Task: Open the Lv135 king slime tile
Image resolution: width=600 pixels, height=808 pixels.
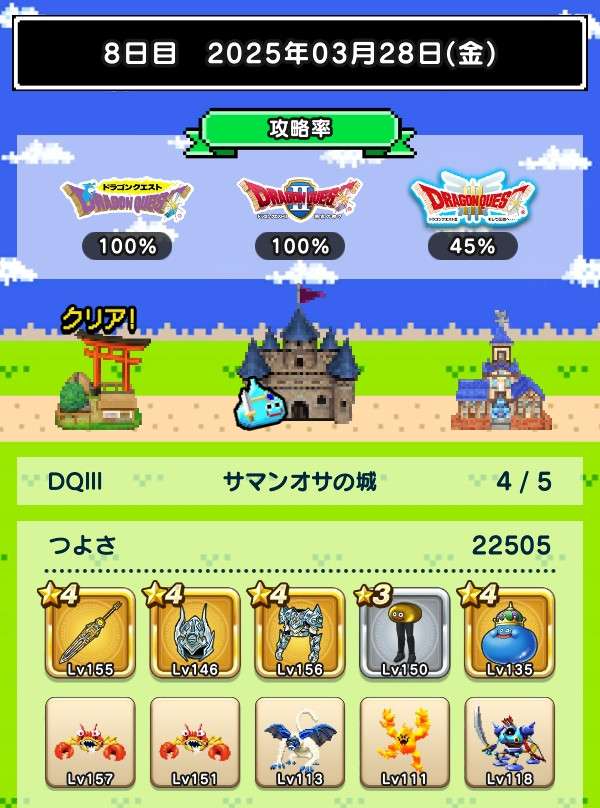Action: [510, 632]
